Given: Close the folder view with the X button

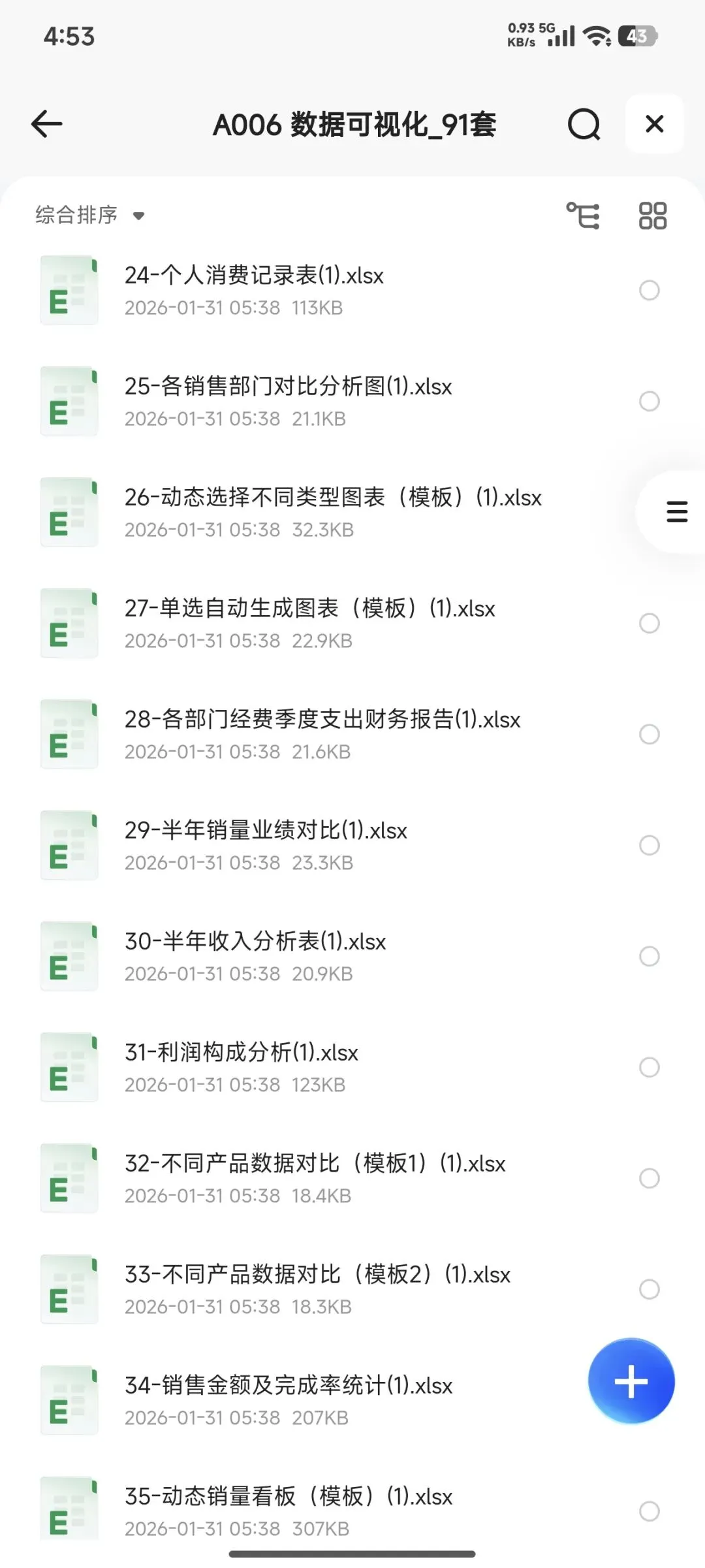Looking at the screenshot, I should [654, 124].
